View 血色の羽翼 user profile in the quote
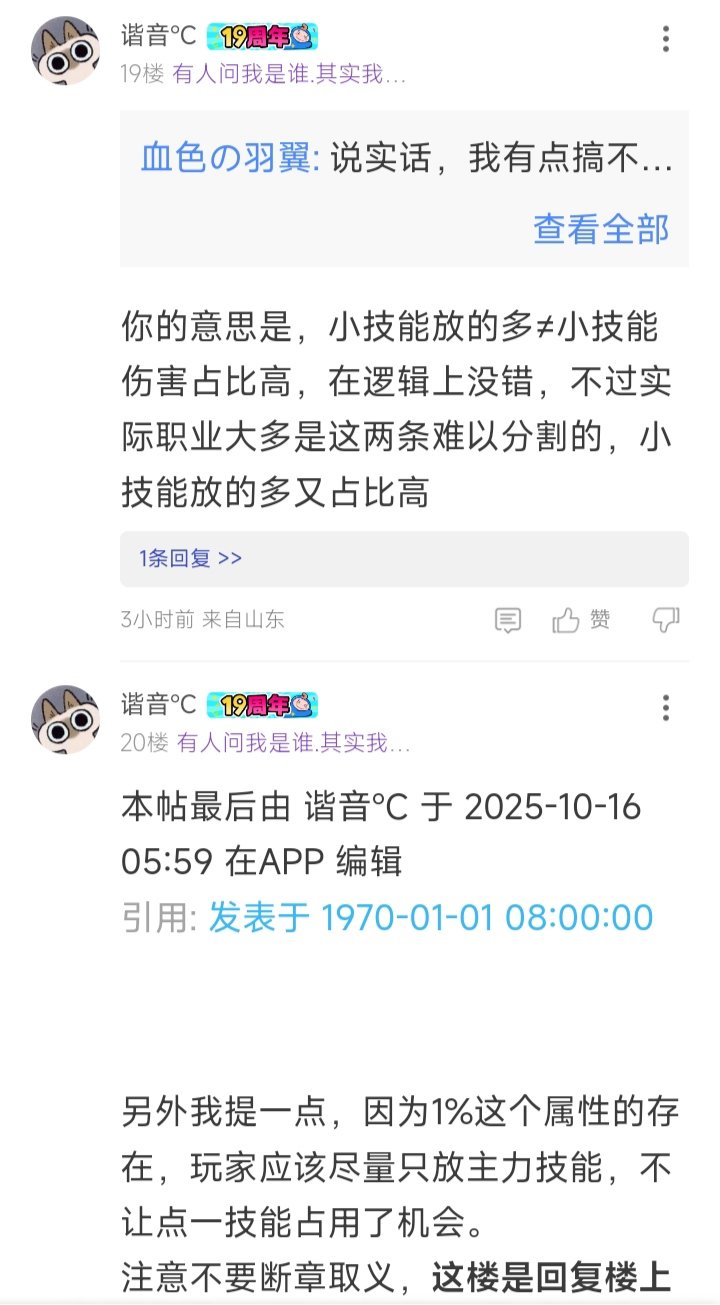The image size is (720, 1305). click(x=229, y=159)
